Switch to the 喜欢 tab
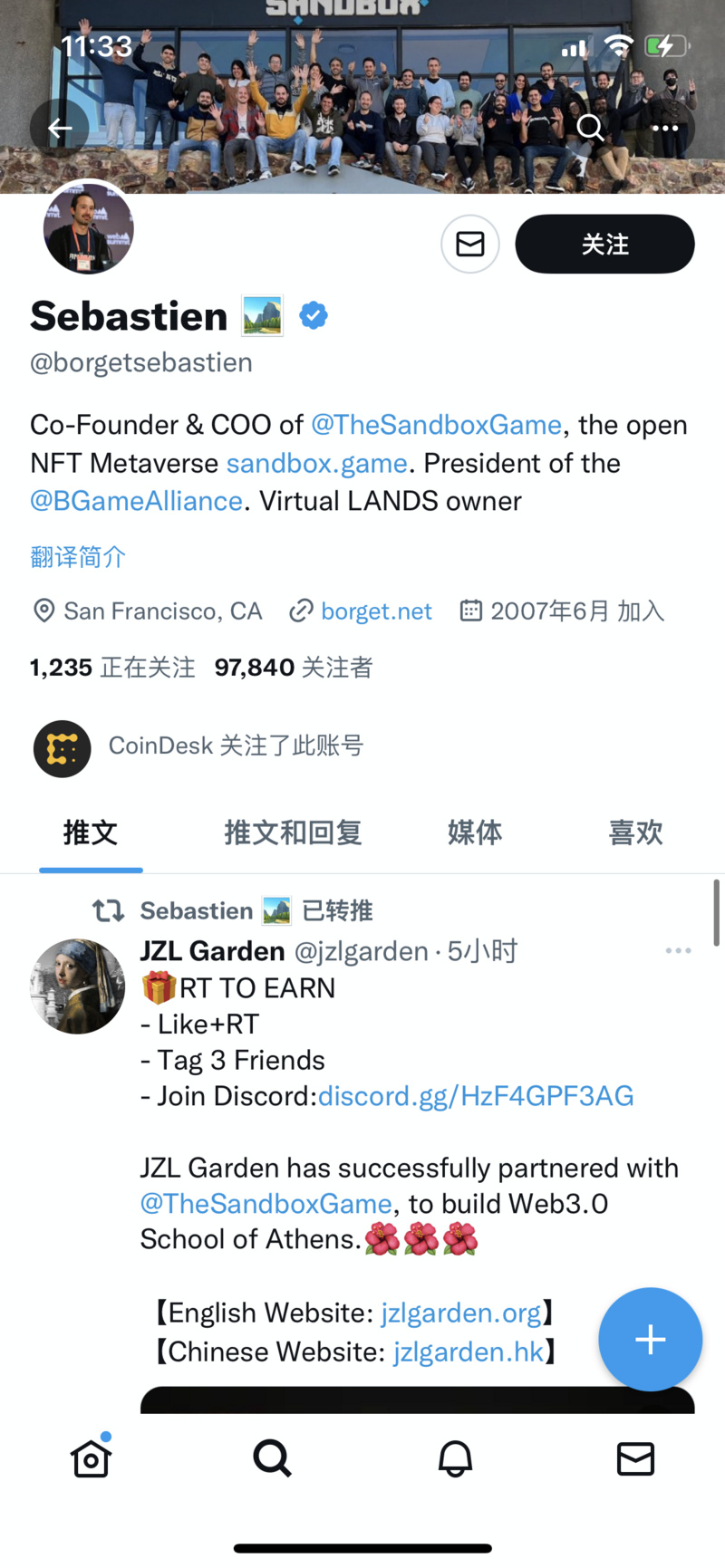The width and height of the screenshot is (725, 1568). pyautogui.click(x=635, y=832)
